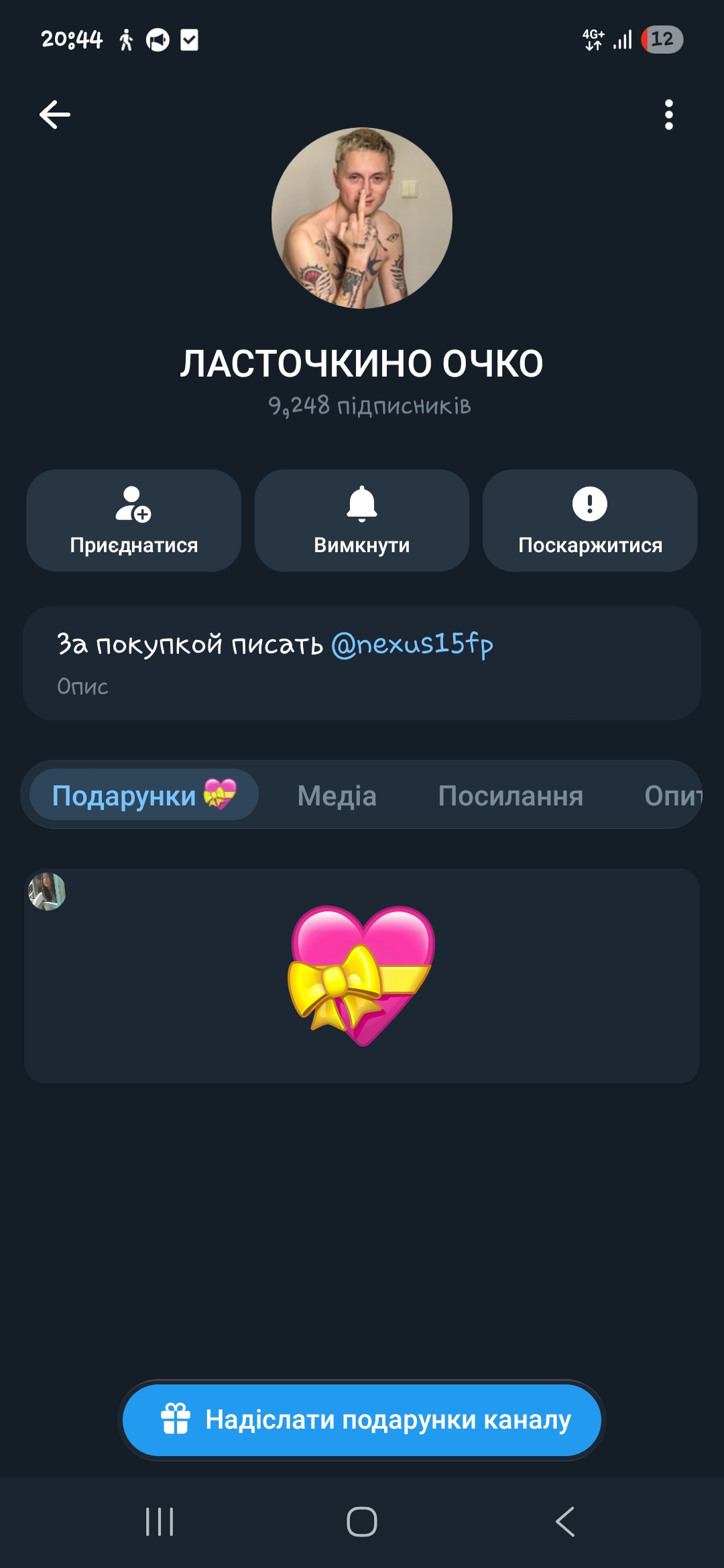The height and width of the screenshot is (1568, 724).
Task: Switch to the Посилання tab
Action: [511, 795]
